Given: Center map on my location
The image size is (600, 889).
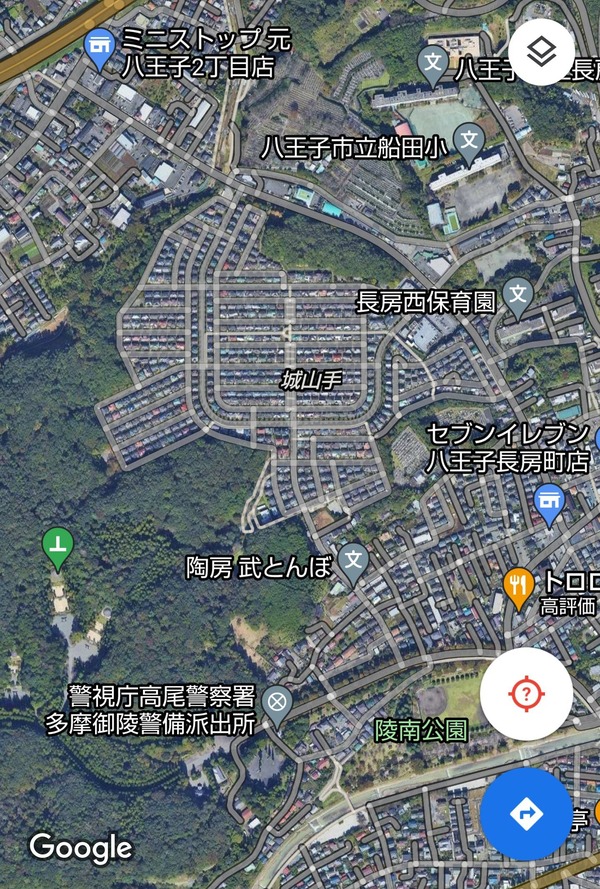Looking at the screenshot, I should click(x=526, y=693).
